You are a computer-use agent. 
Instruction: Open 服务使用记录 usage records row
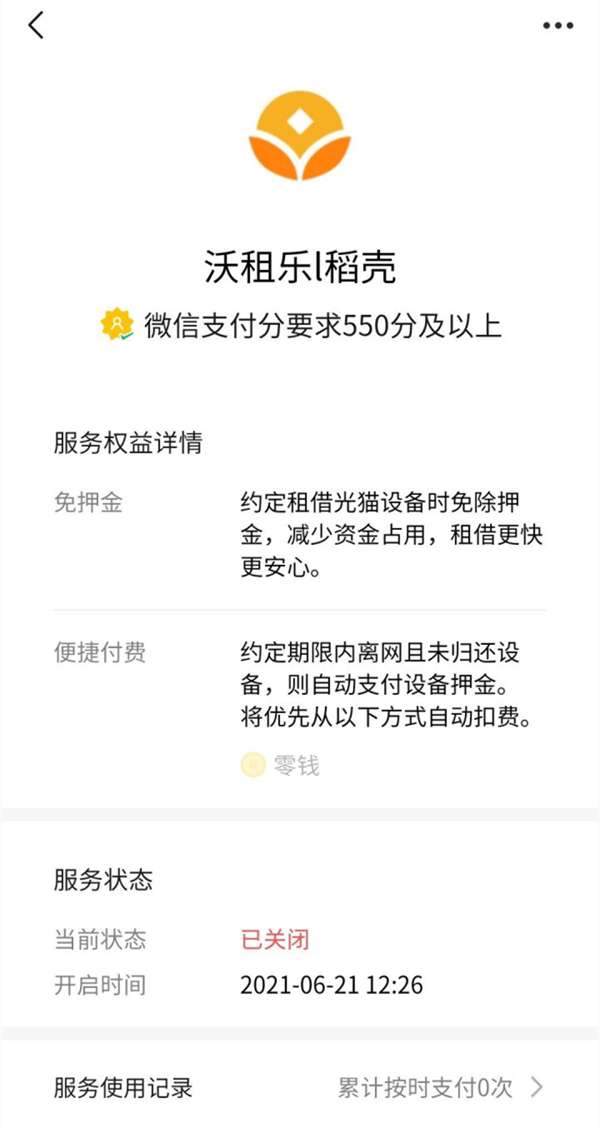pyautogui.click(x=300, y=1088)
